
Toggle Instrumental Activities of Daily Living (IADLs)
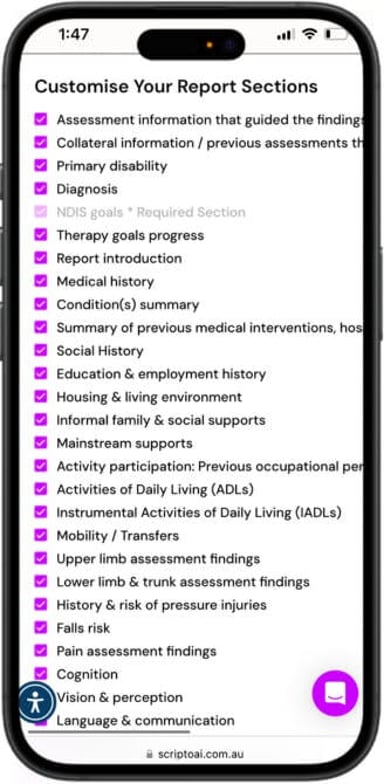point(40,512)
